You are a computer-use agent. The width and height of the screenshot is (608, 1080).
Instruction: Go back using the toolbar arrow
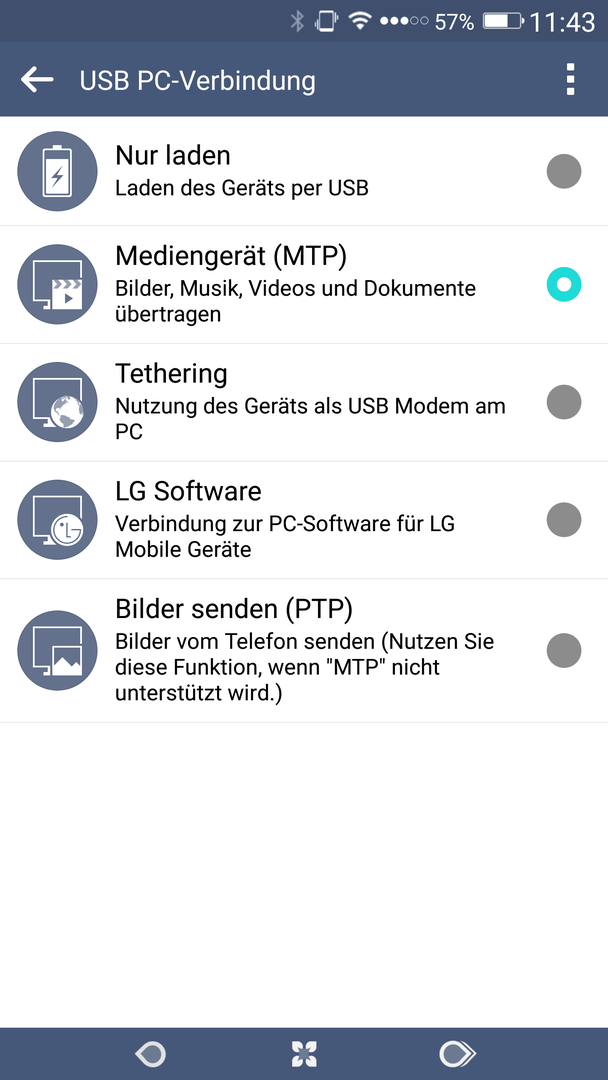click(37, 80)
